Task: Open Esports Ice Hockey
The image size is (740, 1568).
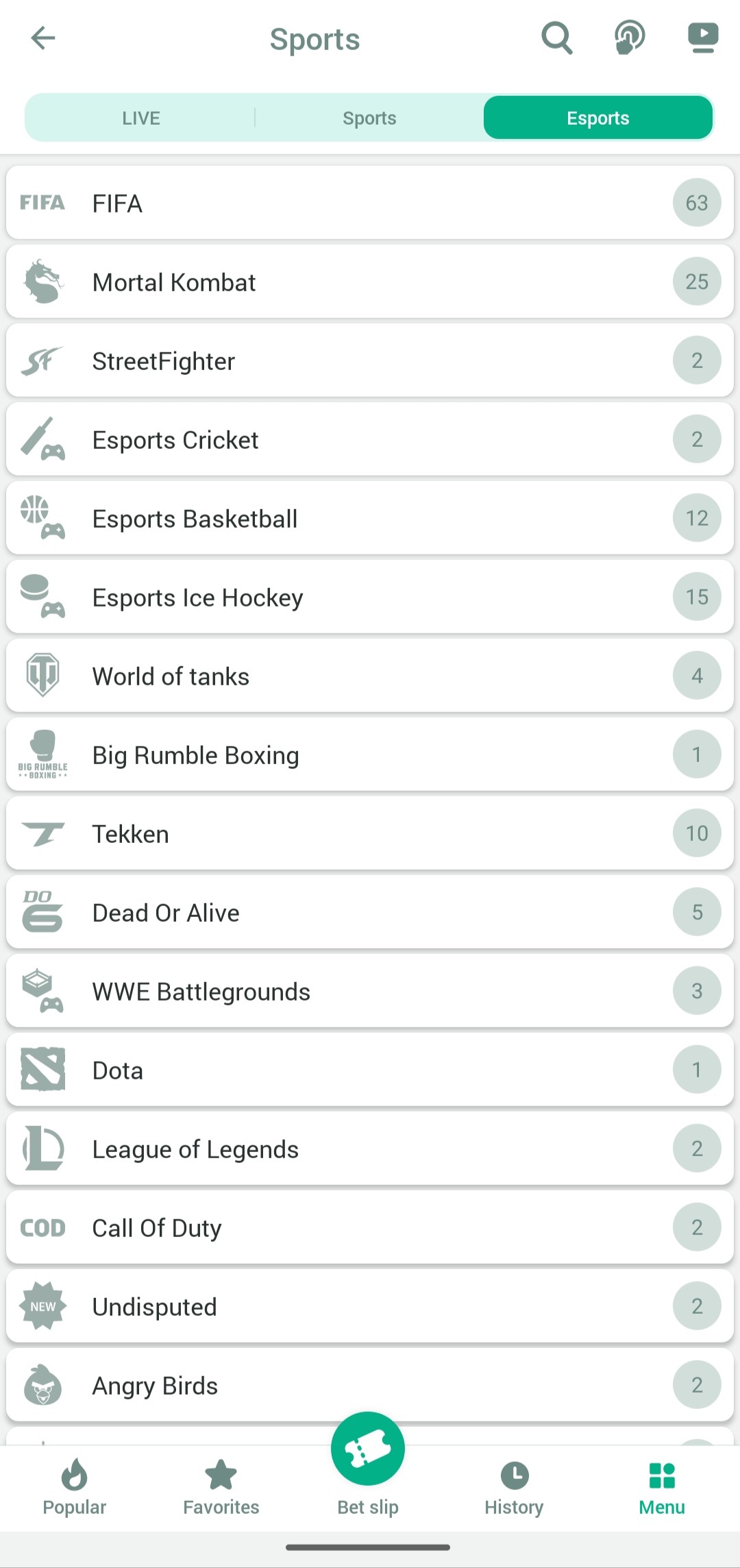Action: coord(370,597)
